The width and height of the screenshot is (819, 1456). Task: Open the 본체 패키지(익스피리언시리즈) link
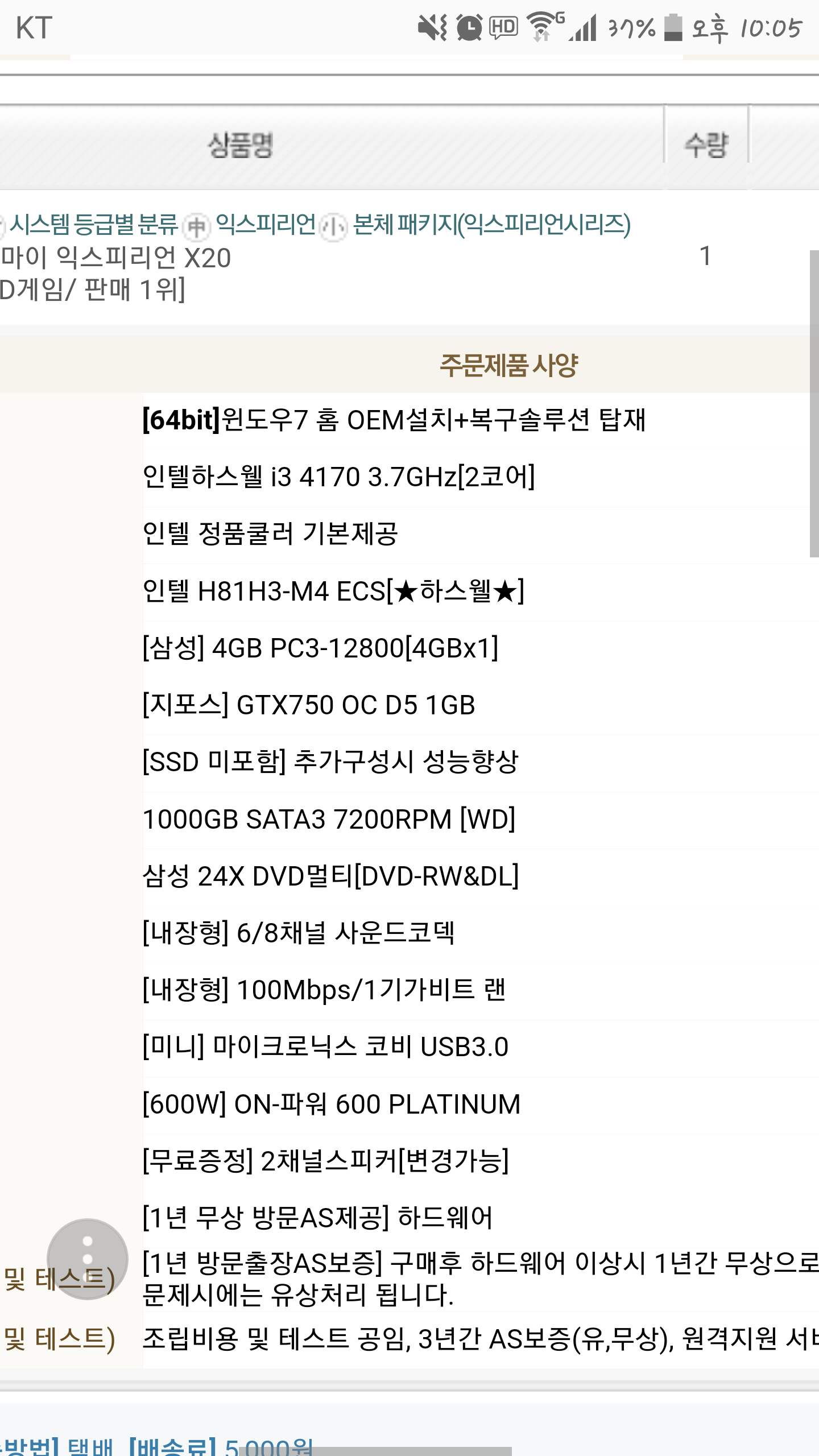tap(492, 225)
